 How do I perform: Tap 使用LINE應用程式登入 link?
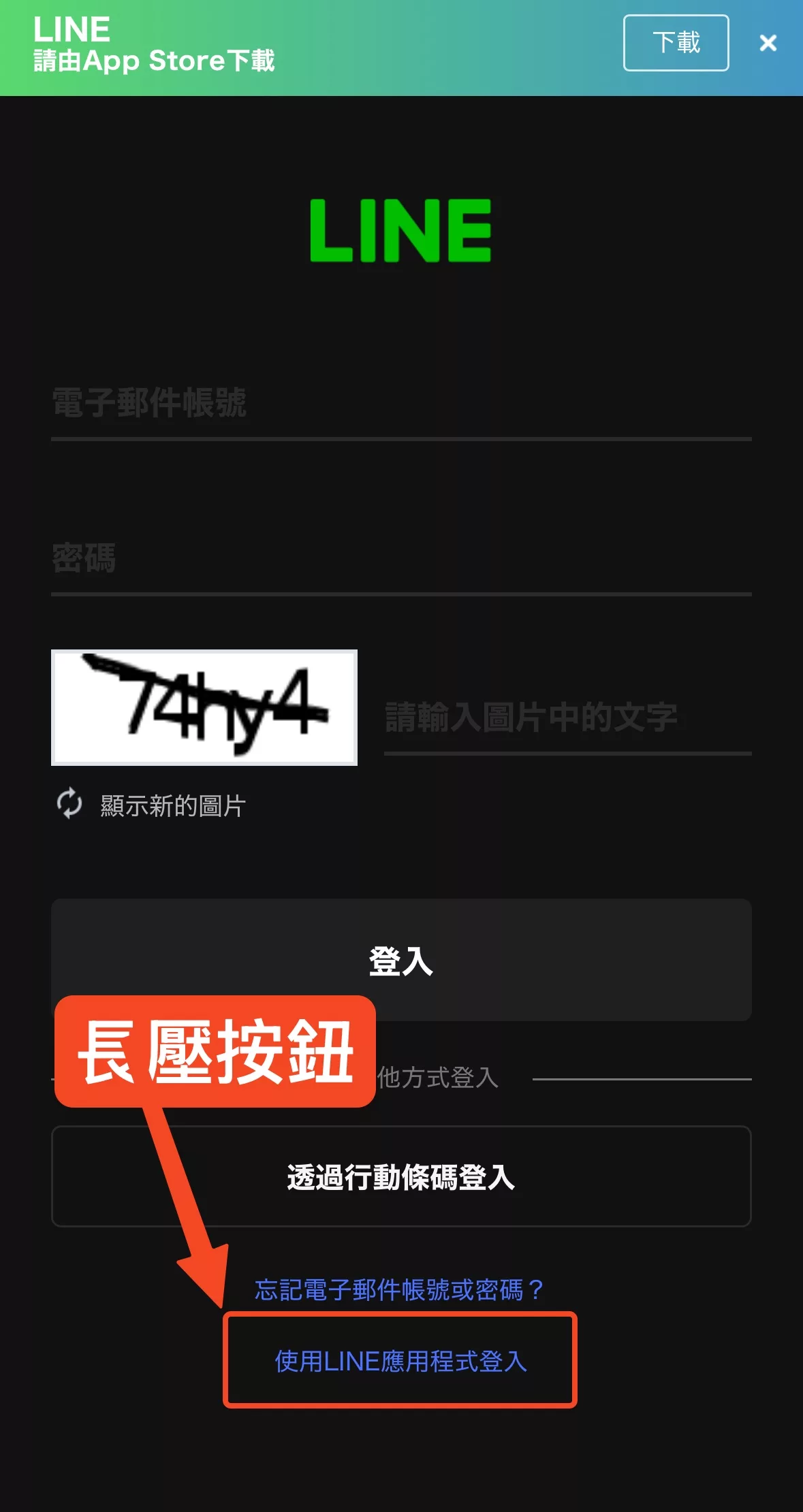(x=400, y=1361)
